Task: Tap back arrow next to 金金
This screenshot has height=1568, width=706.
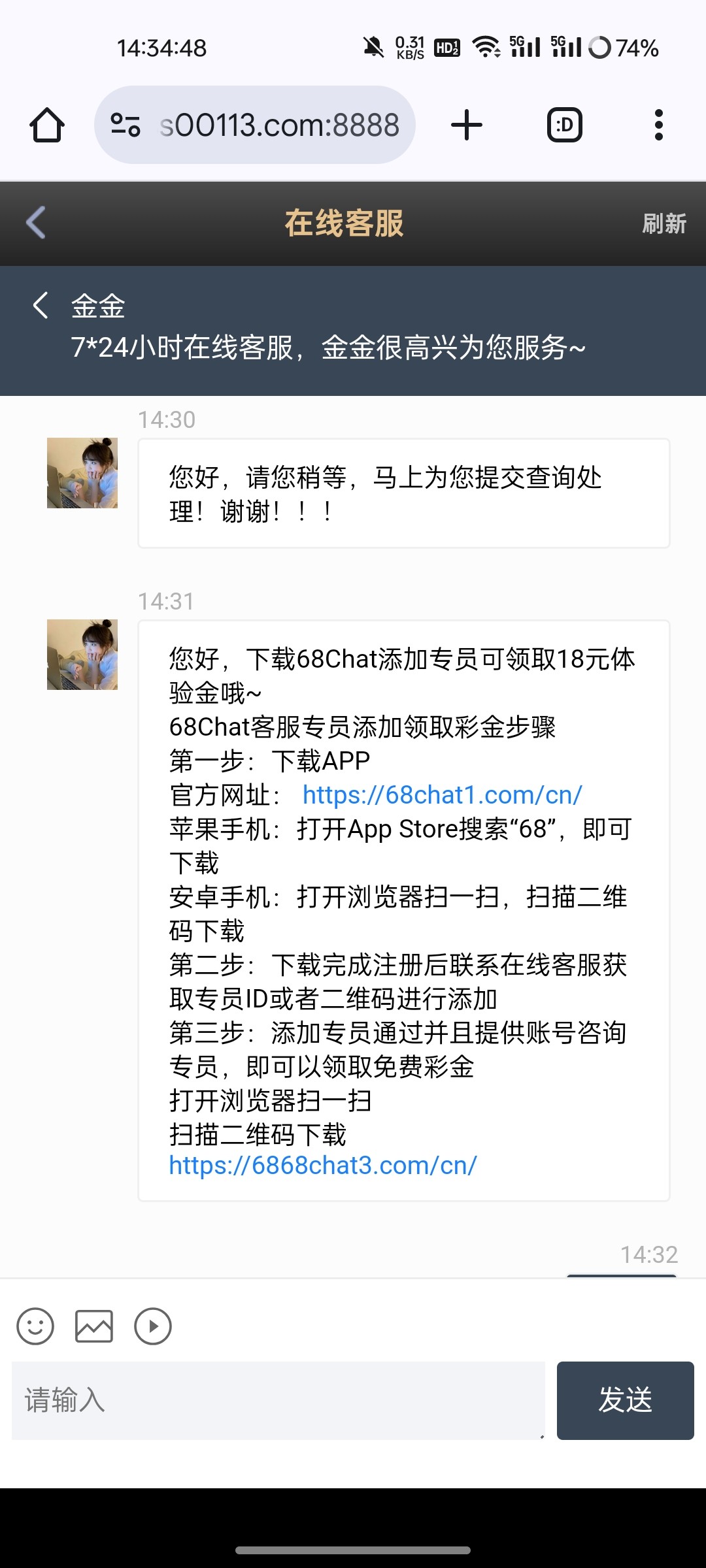Action: (41, 305)
